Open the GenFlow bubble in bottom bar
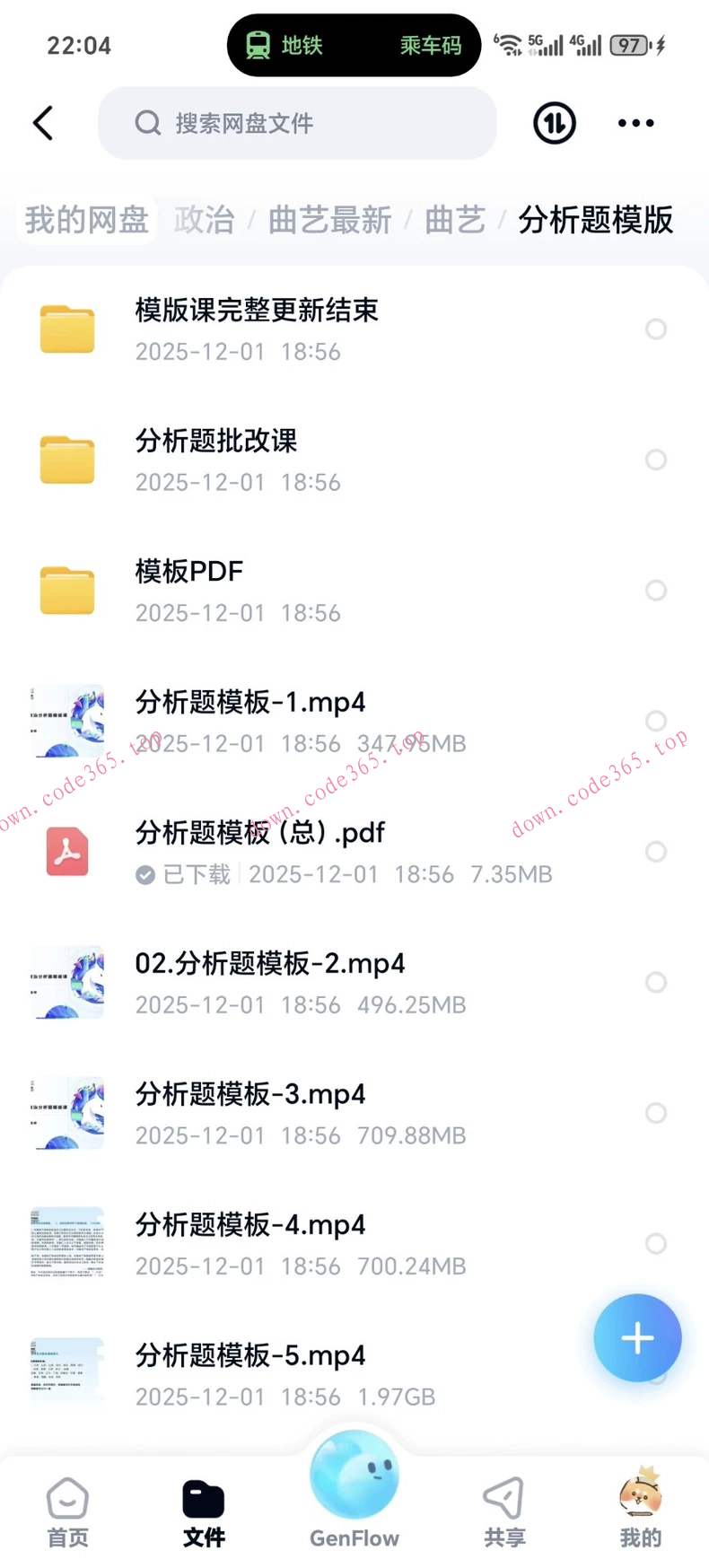Image resolution: width=709 pixels, height=1568 pixels. click(x=354, y=1479)
